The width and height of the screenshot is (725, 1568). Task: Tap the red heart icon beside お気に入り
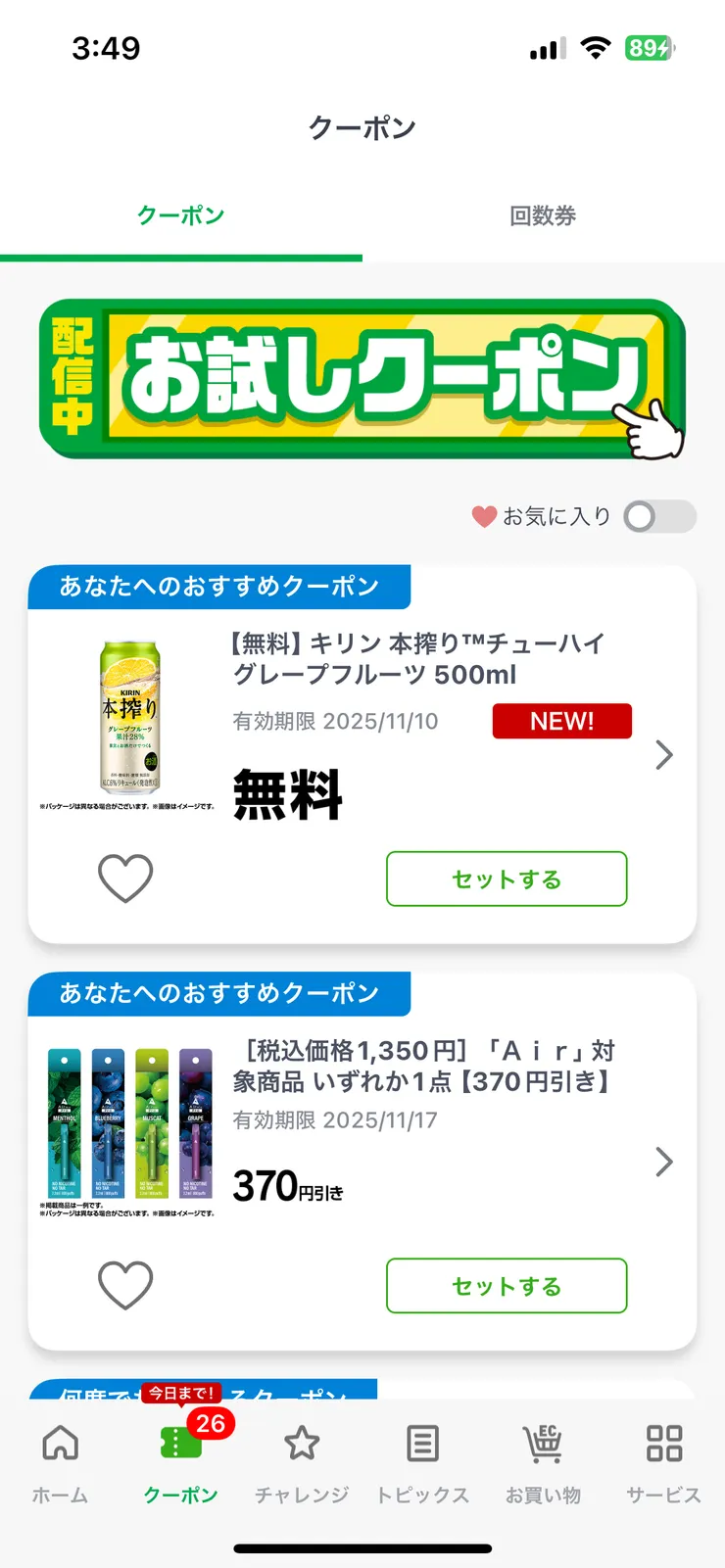[482, 516]
